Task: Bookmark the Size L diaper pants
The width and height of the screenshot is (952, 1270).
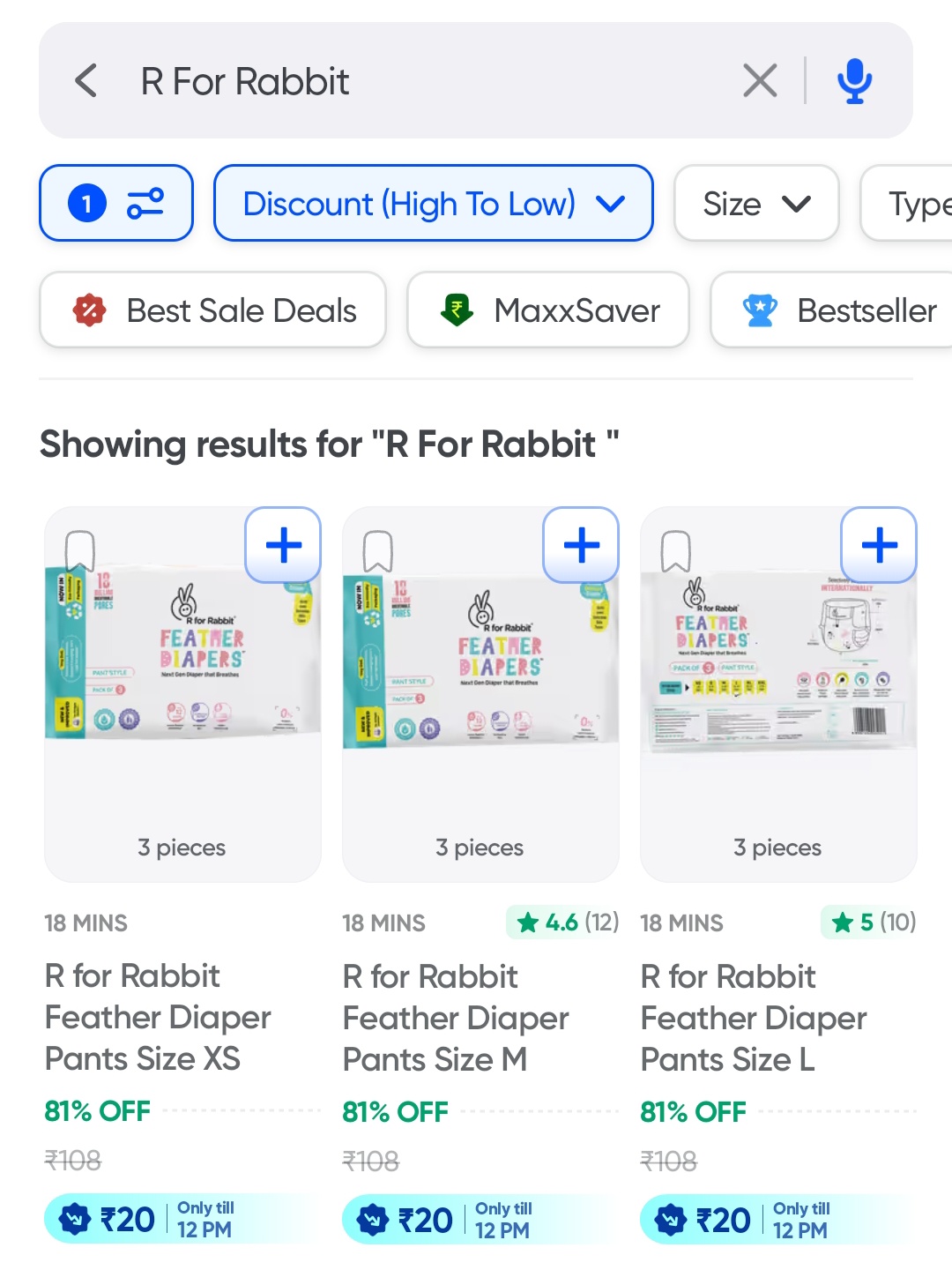Action: point(676,551)
